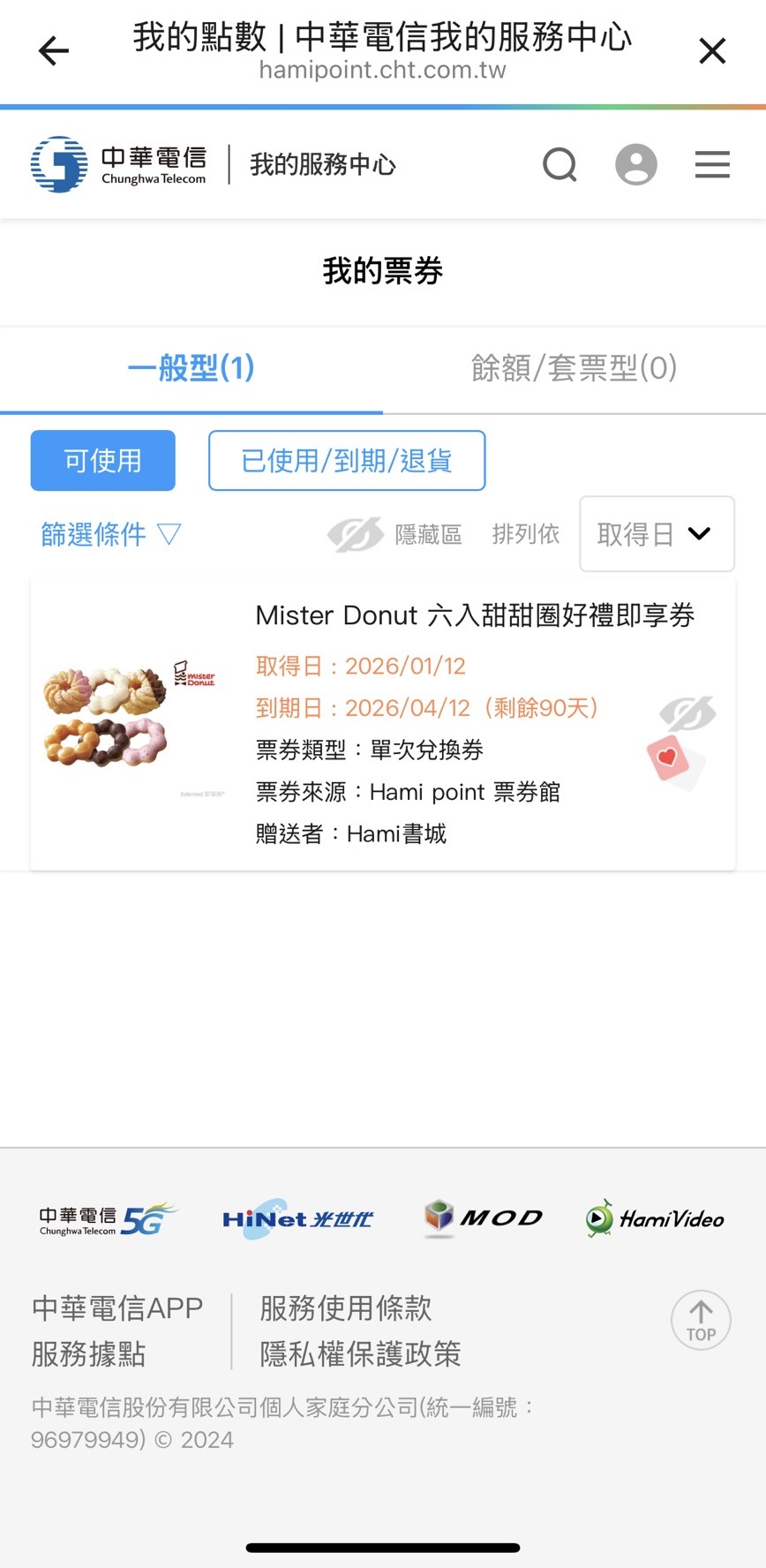This screenshot has height=1568, width=766.
Task: Select the 一般型(1) tab
Action: click(191, 368)
